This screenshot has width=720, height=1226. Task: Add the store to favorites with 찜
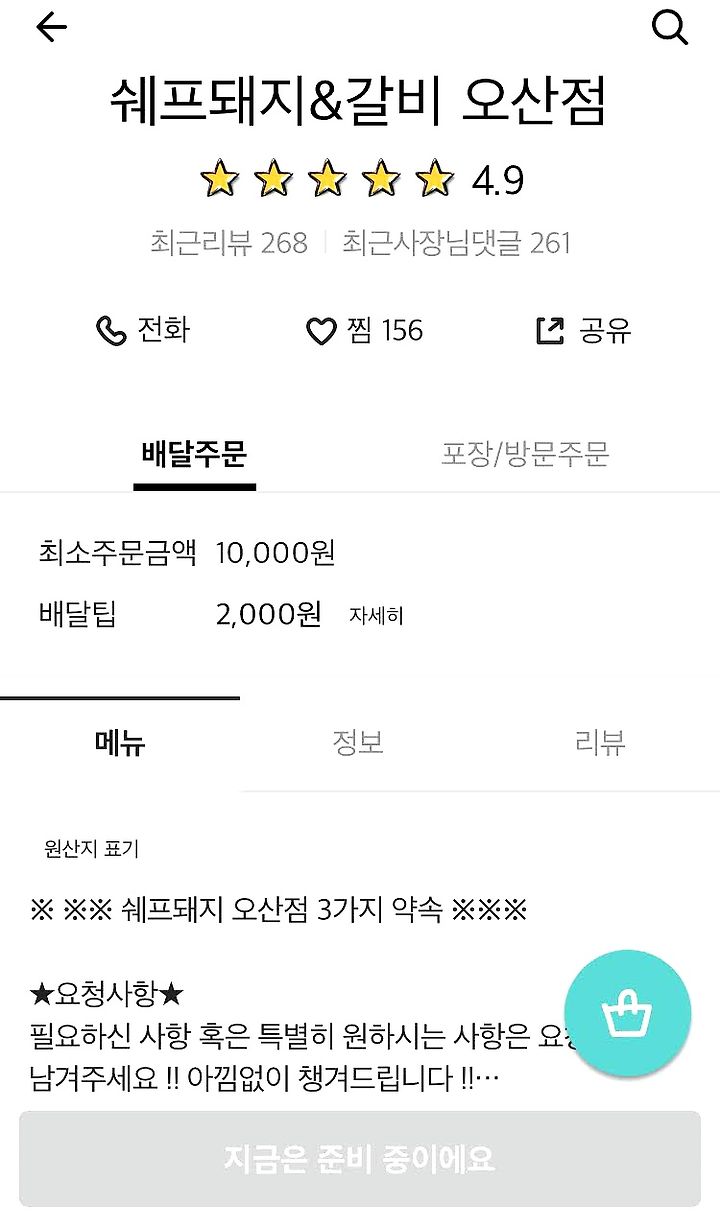tap(364, 331)
